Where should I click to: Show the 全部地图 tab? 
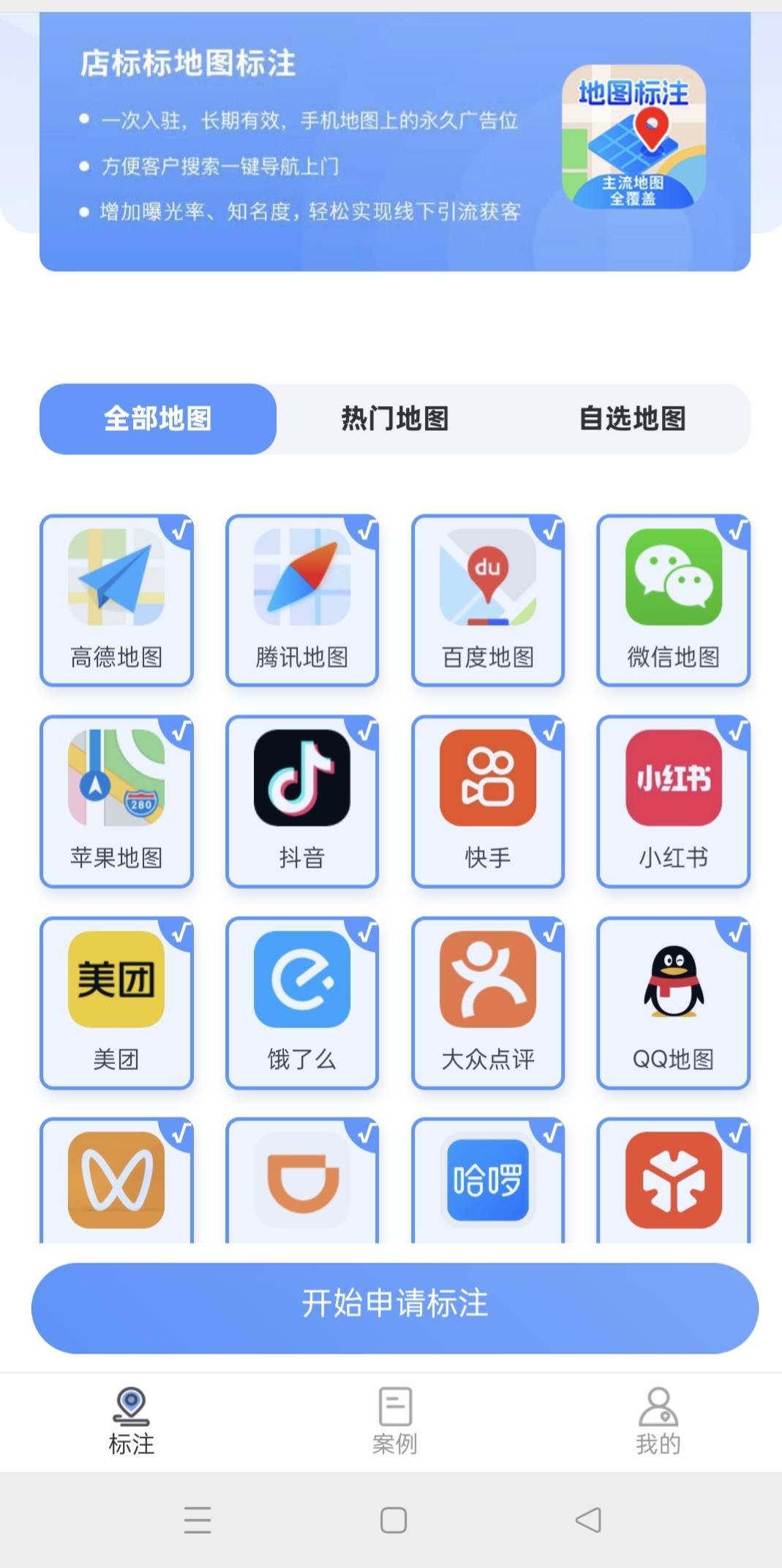pyautogui.click(x=158, y=419)
